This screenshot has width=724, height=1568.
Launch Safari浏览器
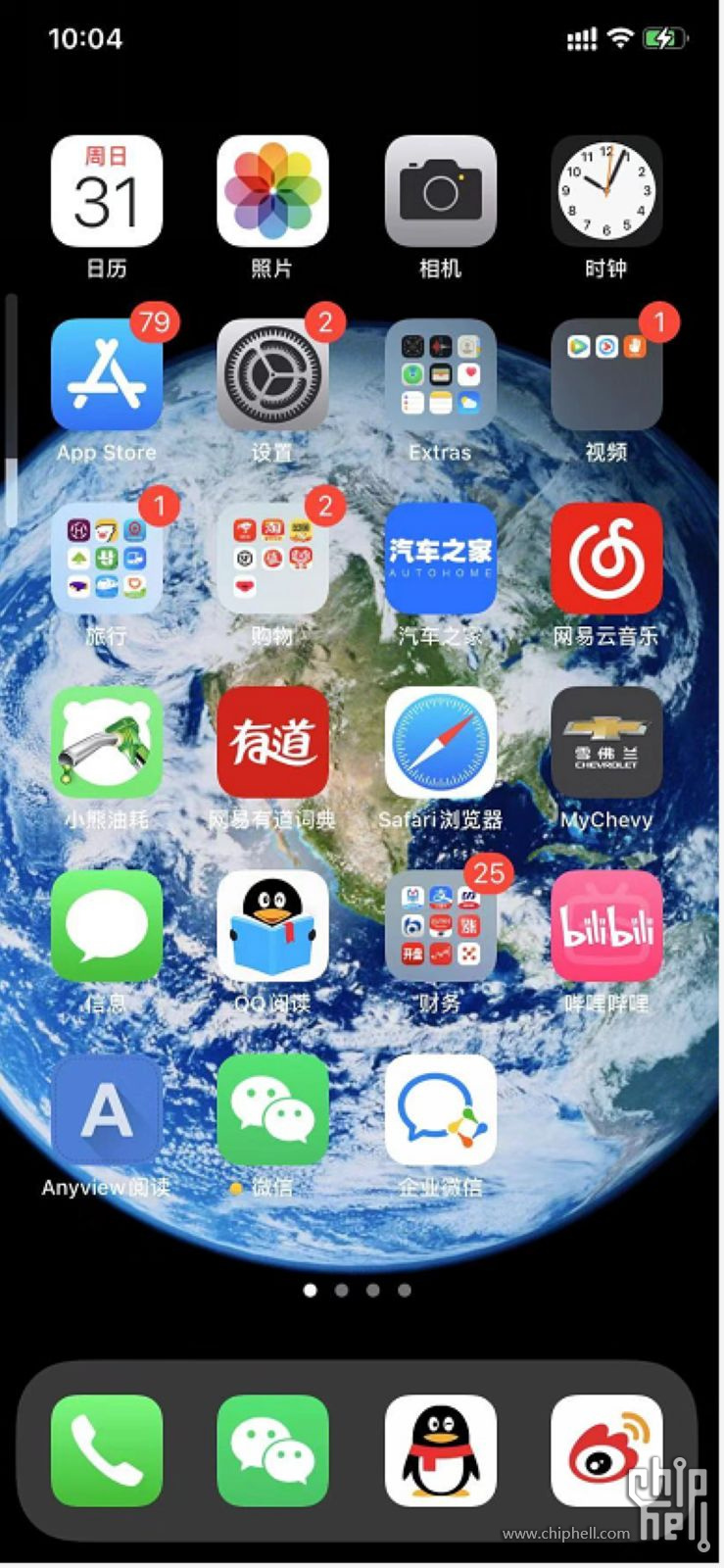pos(440,742)
